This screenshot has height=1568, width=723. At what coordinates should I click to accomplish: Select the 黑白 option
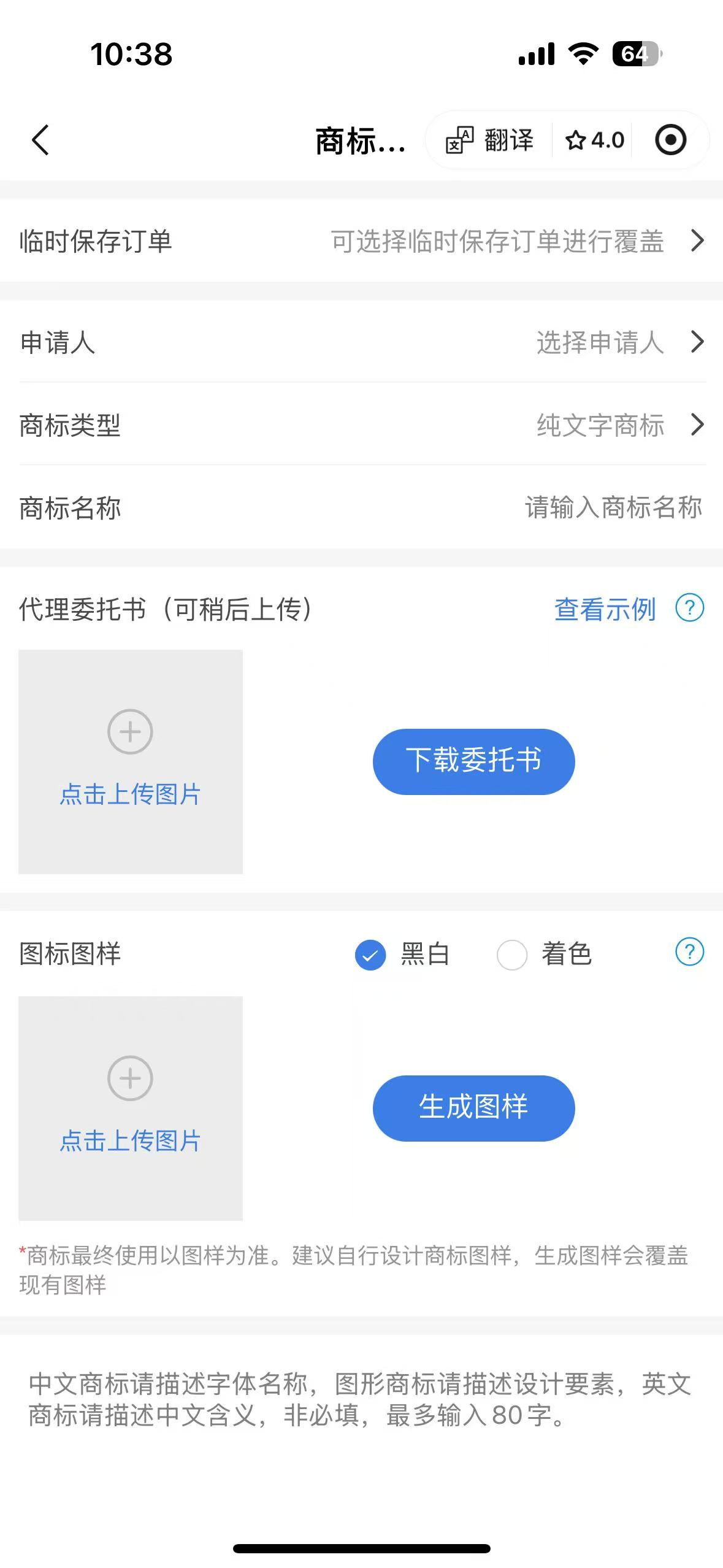pyautogui.click(x=402, y=954)
